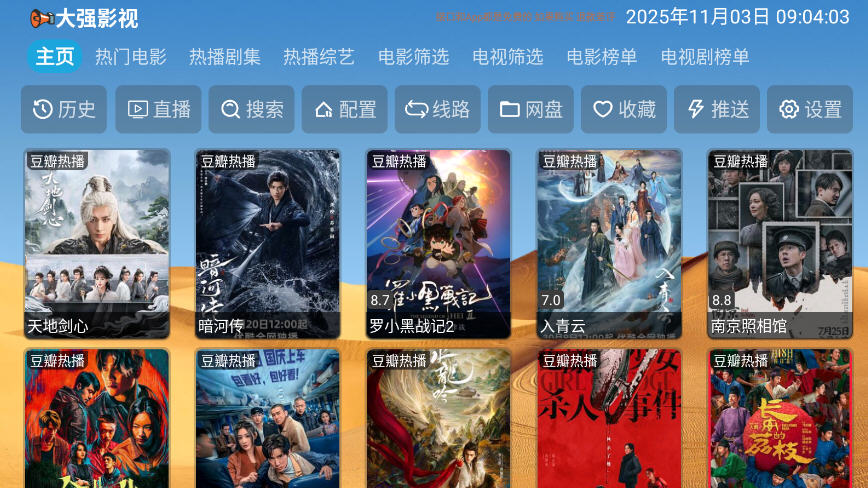This screenshot has height=488, width=868.
Task: Open the 历史 viewing history
Action: pyautogui.click(x=64, y=109)
